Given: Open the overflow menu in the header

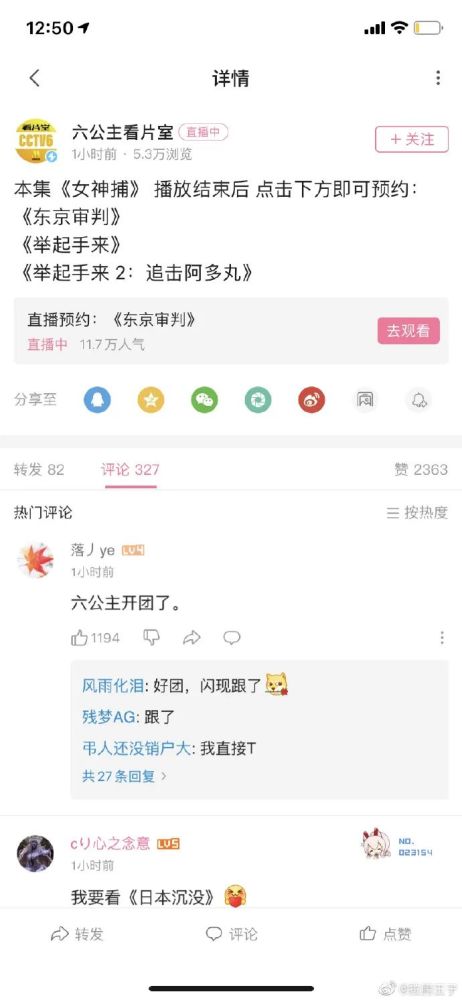Looking at the screenshot, I should [438, 78].
